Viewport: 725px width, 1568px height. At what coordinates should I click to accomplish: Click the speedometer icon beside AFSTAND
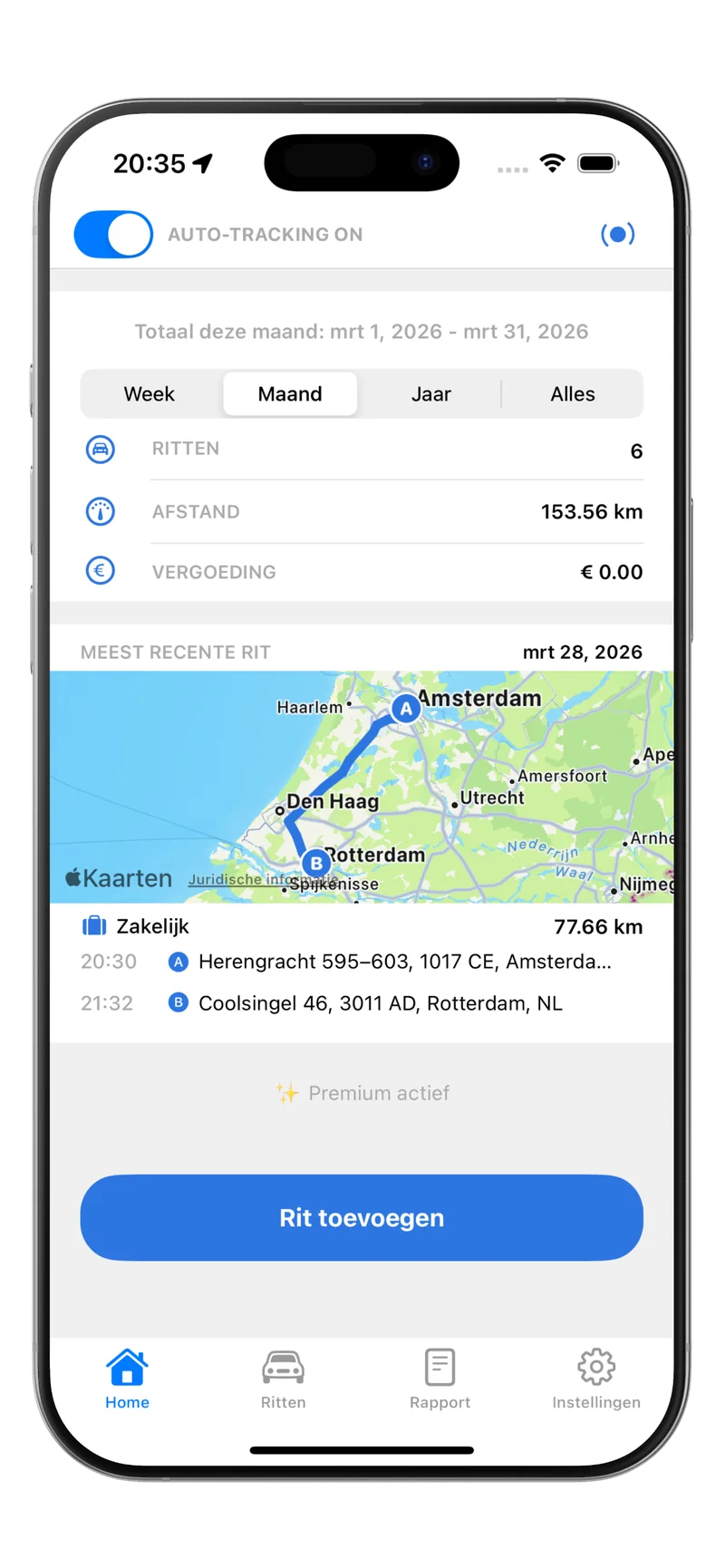point(100,511)
